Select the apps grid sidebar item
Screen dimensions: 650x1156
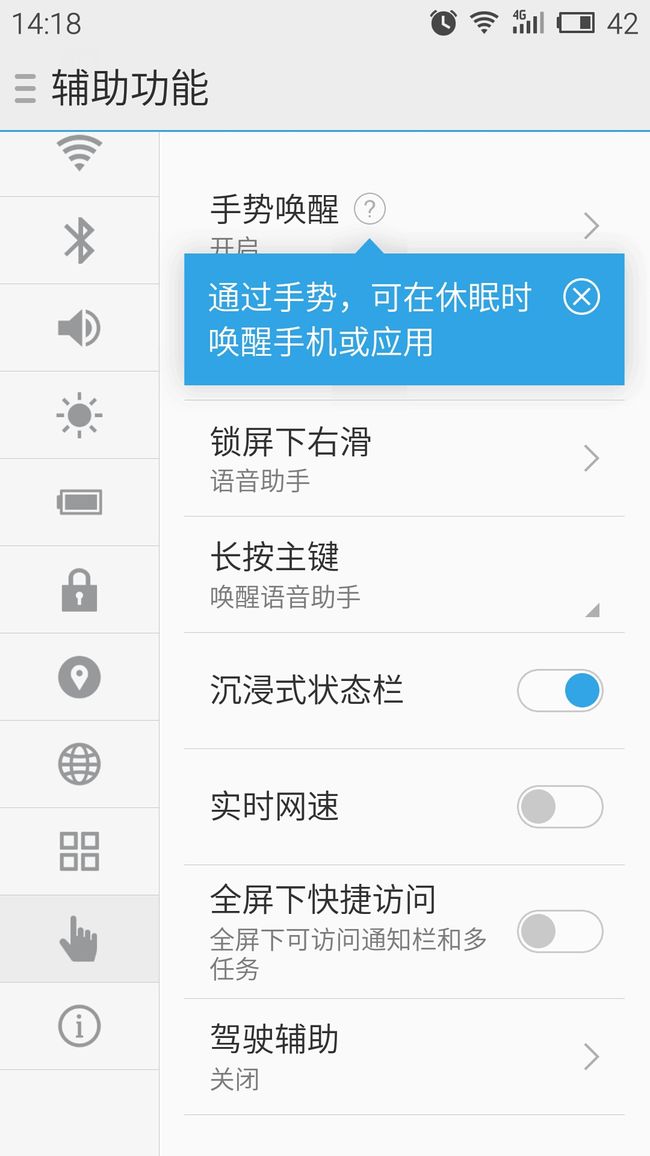pos(80,852)
